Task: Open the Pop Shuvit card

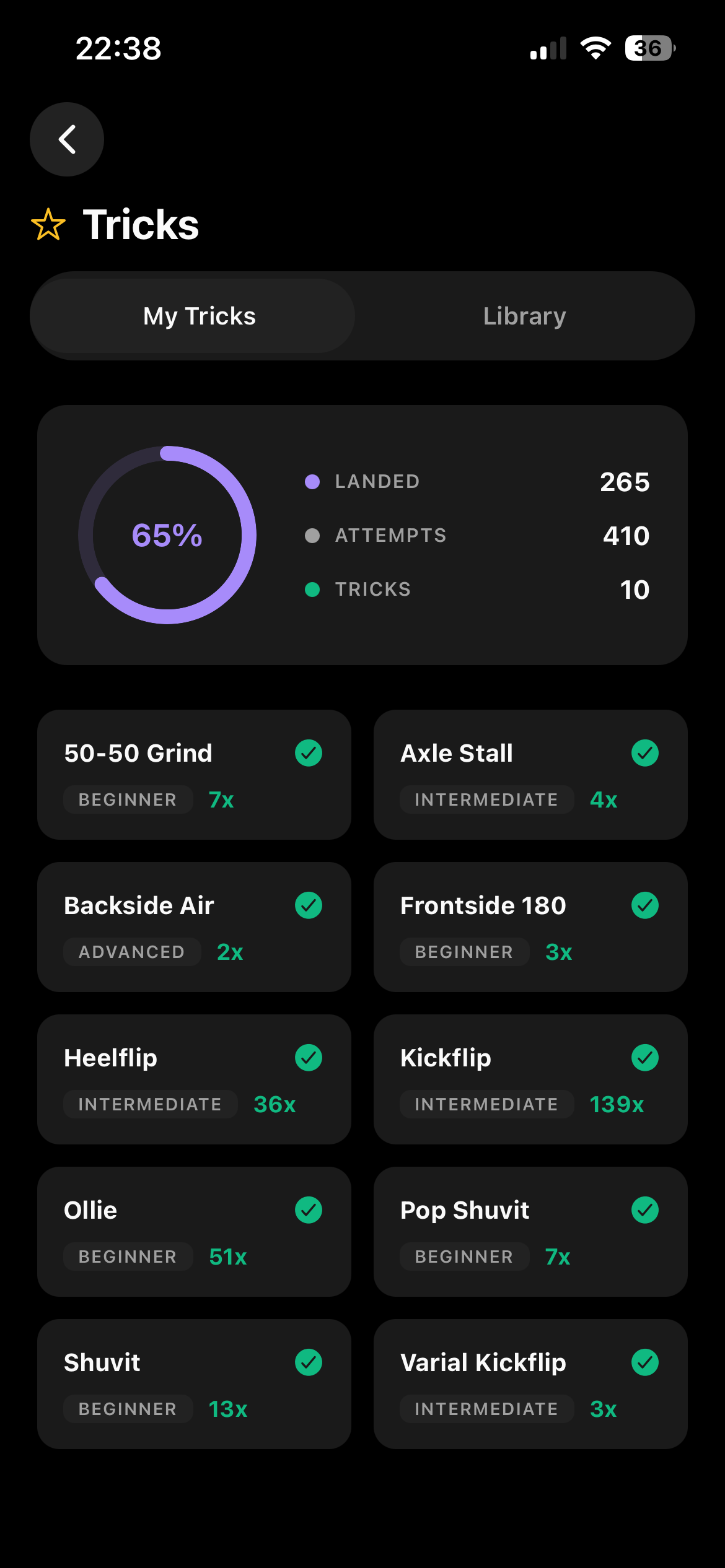Action: click(530, 1231)
